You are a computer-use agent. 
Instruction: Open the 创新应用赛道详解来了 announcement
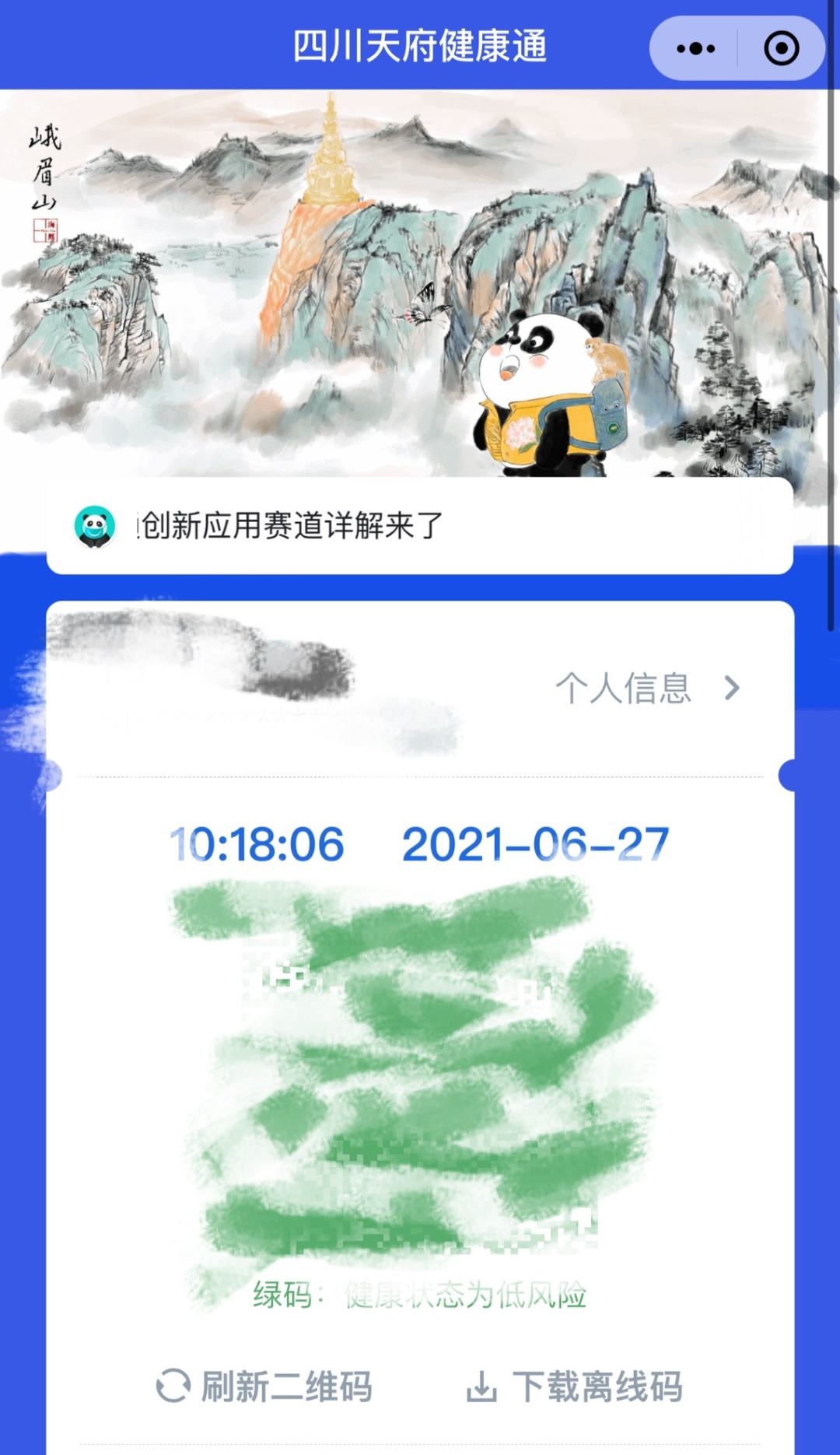point(292,526)
